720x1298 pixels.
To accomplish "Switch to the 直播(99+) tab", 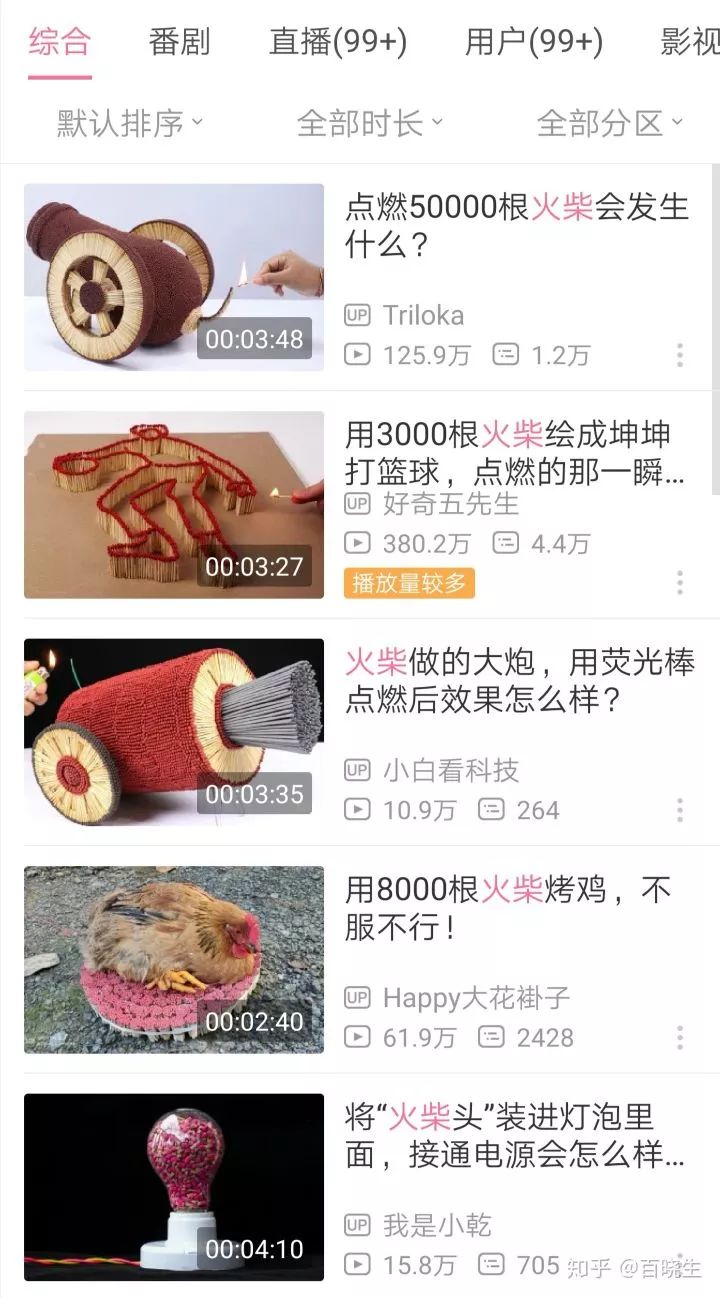I will (x=338, y=42).
